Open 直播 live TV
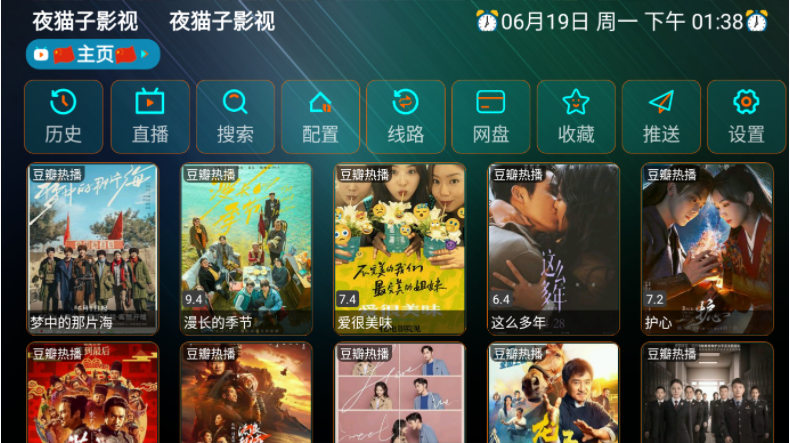Viewport: 790px width, 443px height. coord(149,116)
